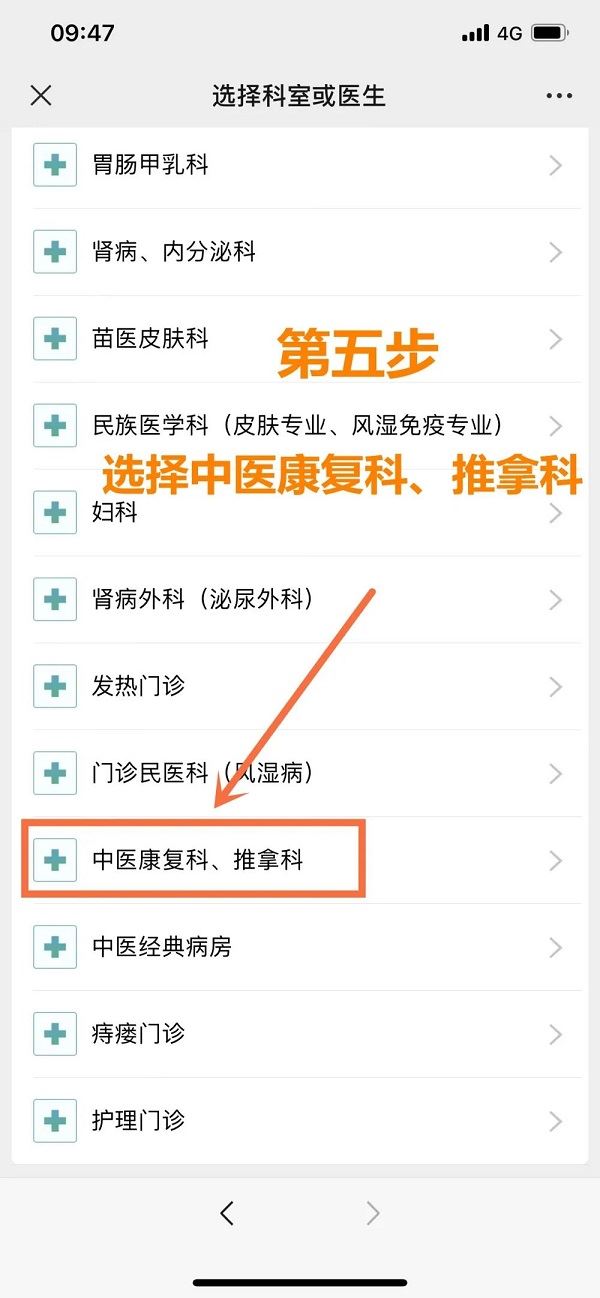Open 中医经典病房 row
Image resolution: width=600 pixels, height=1298 pixels.
pos(300,947)
